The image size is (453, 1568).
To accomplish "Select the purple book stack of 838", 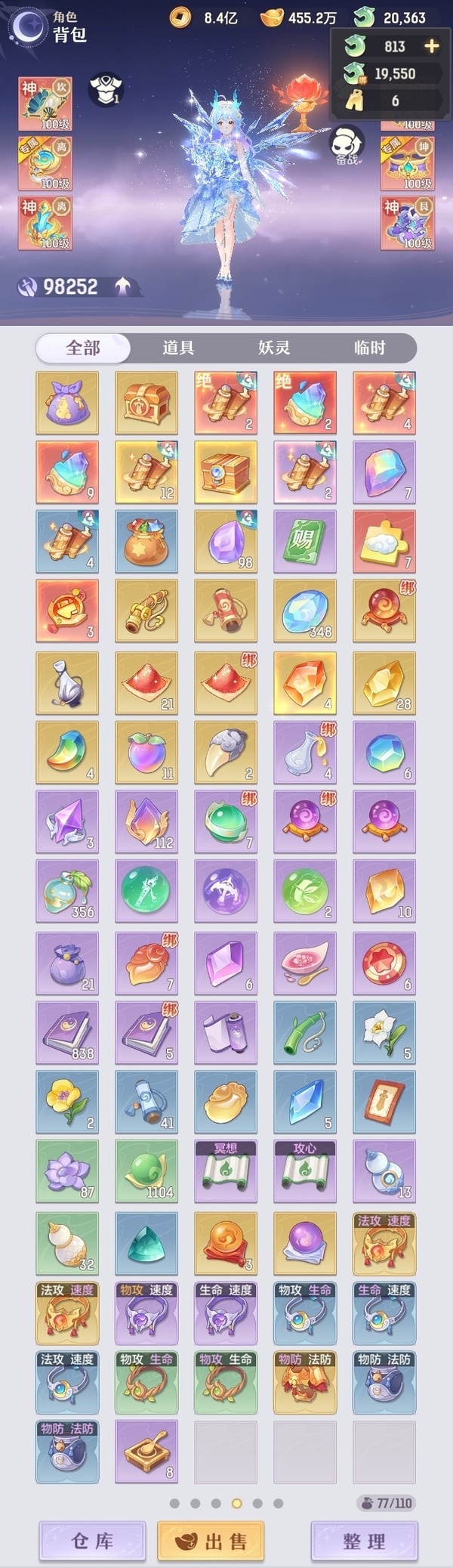I will pyautogui.click(x=67, y=1033).
